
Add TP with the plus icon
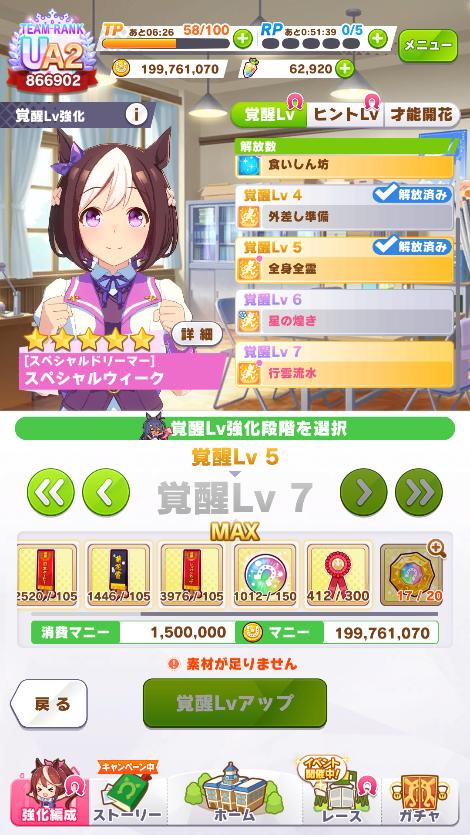click(242, 39)
